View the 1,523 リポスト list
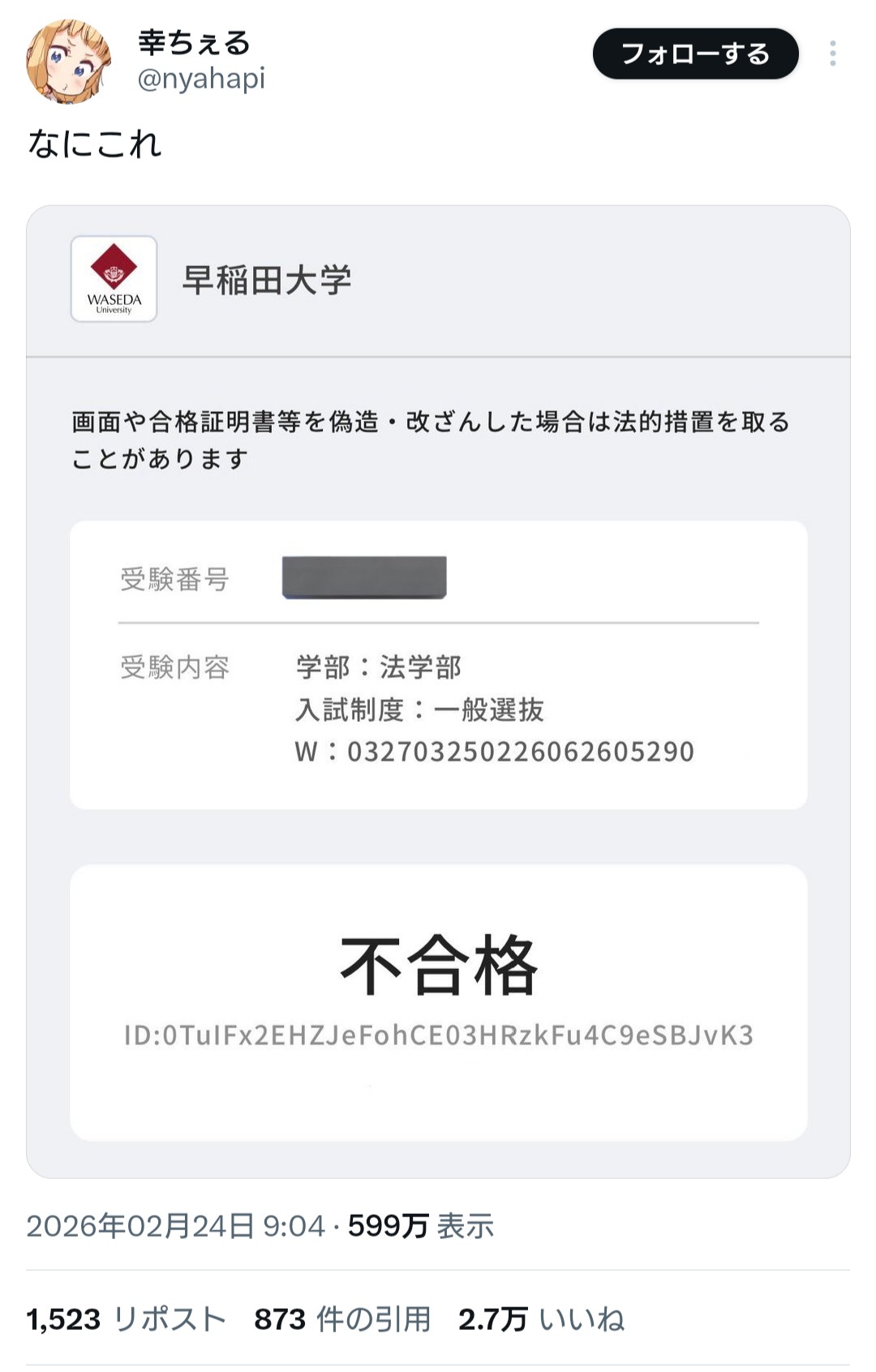The height and width of the screenshot is (1372, 876). (127, 1319)
